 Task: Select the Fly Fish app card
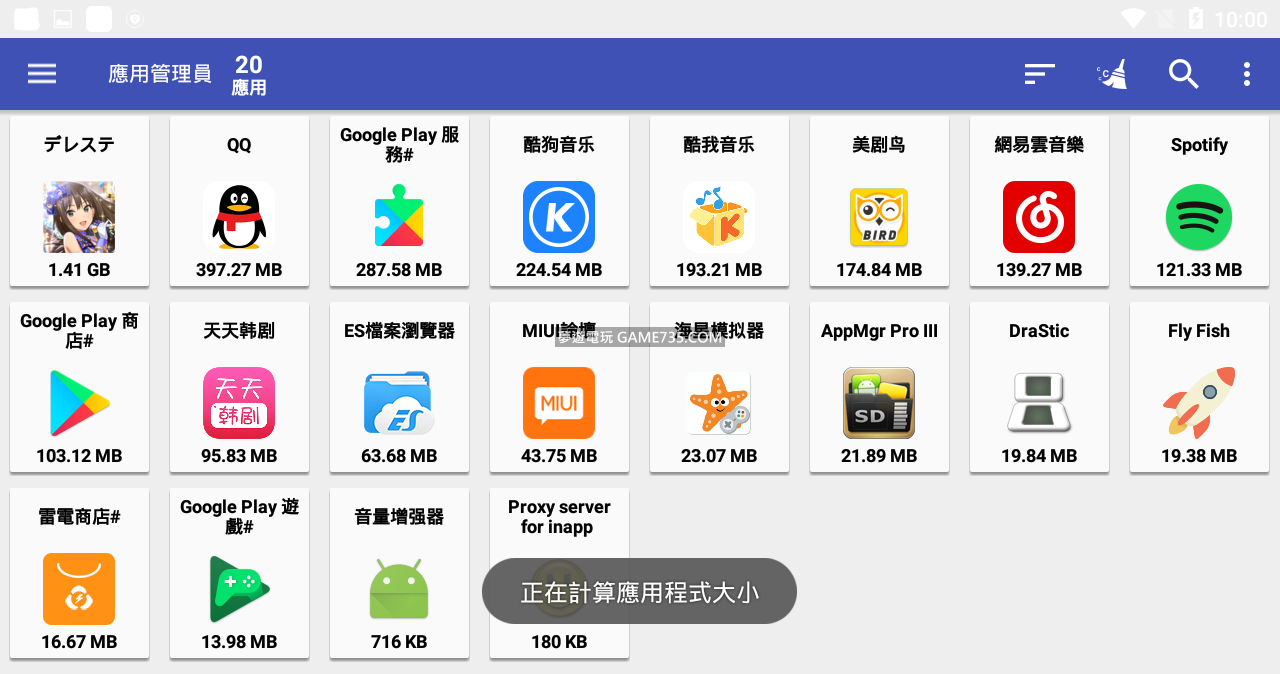point(1199,388)
